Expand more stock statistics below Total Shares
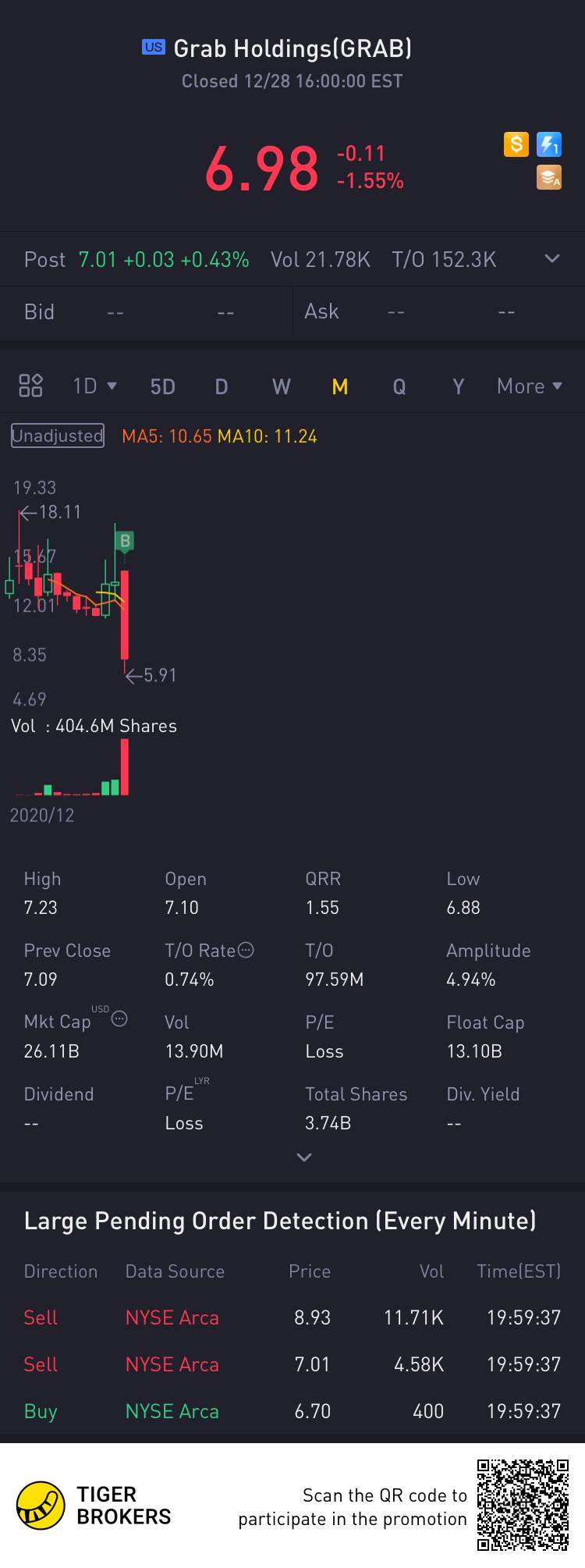 coord(304,1157)
